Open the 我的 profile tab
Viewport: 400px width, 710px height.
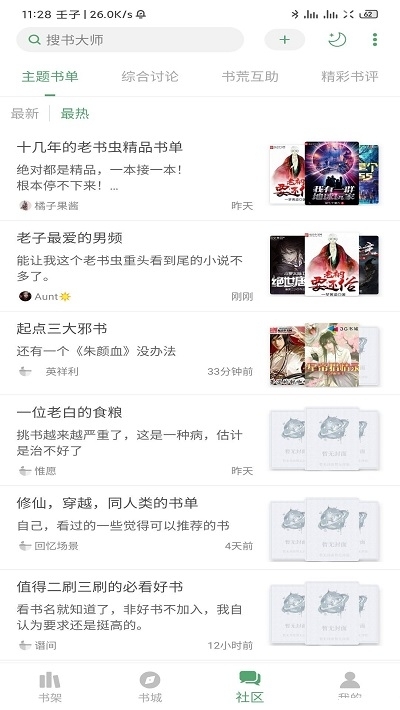[x=350, y=686]
